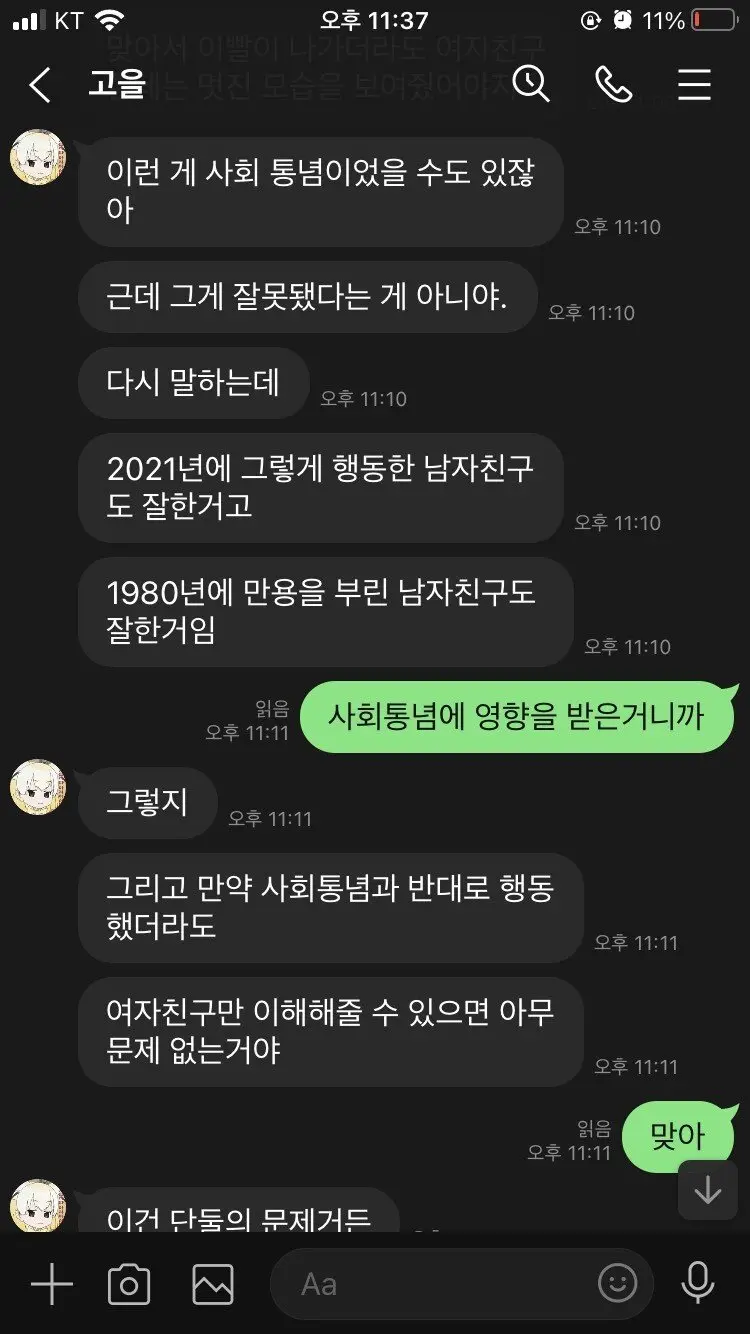This screenshot has height=1334, width=750.
Task: Go back from the 고을 chat
Action: (40, 86)
